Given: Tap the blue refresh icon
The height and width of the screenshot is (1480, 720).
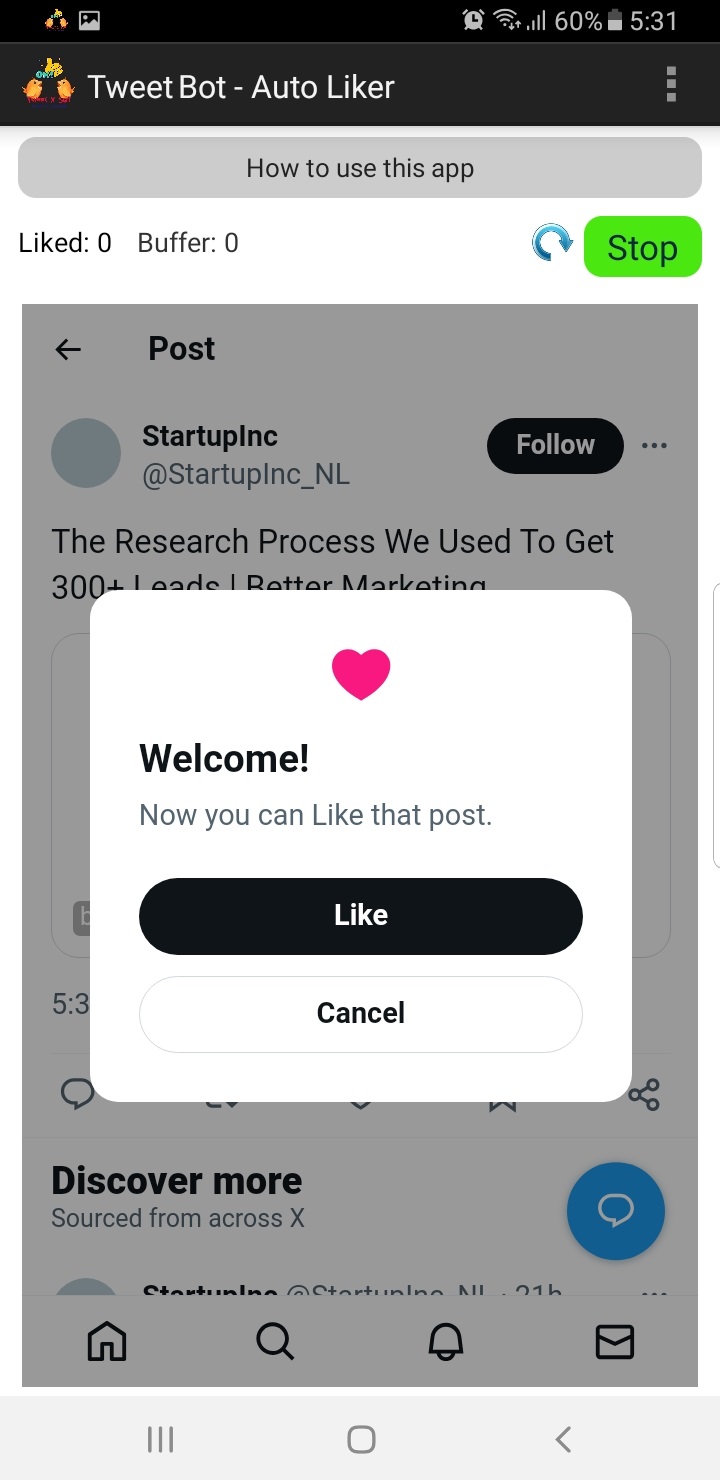Looking at the screenshot, I should tap(551, 243).
